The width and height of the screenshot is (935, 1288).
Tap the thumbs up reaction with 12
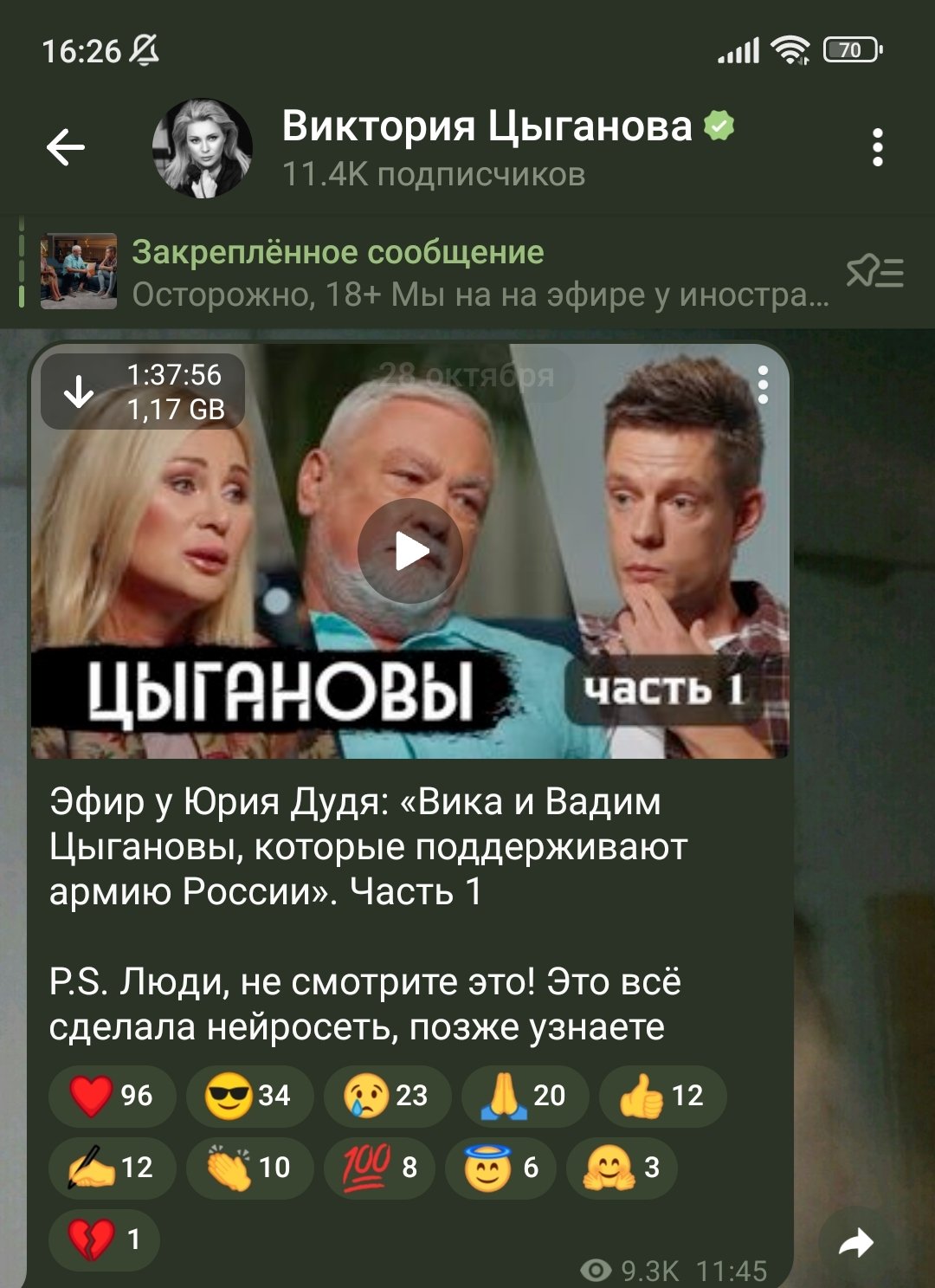coord(662,1096)
